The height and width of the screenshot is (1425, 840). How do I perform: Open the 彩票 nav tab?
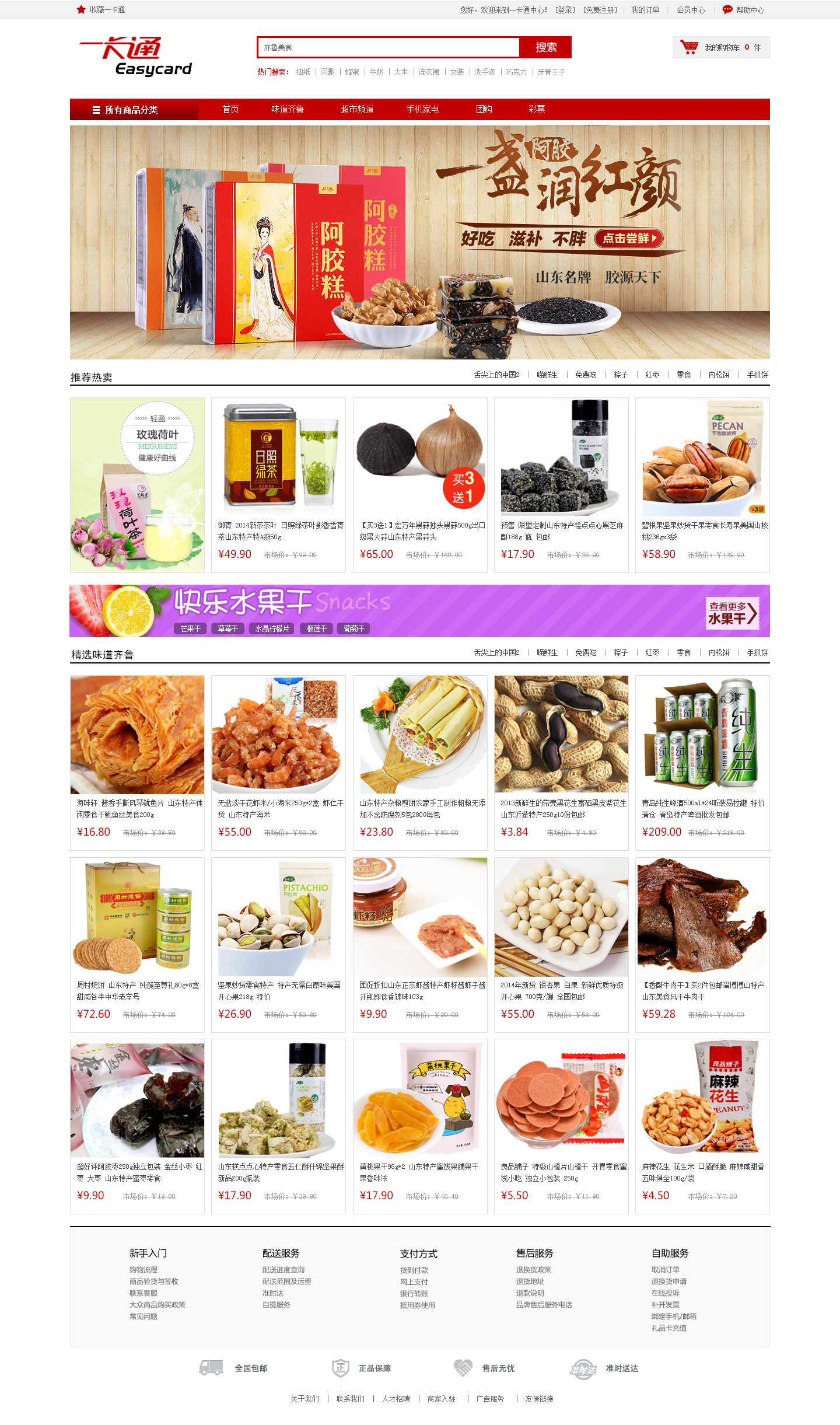tap(536, 109)
